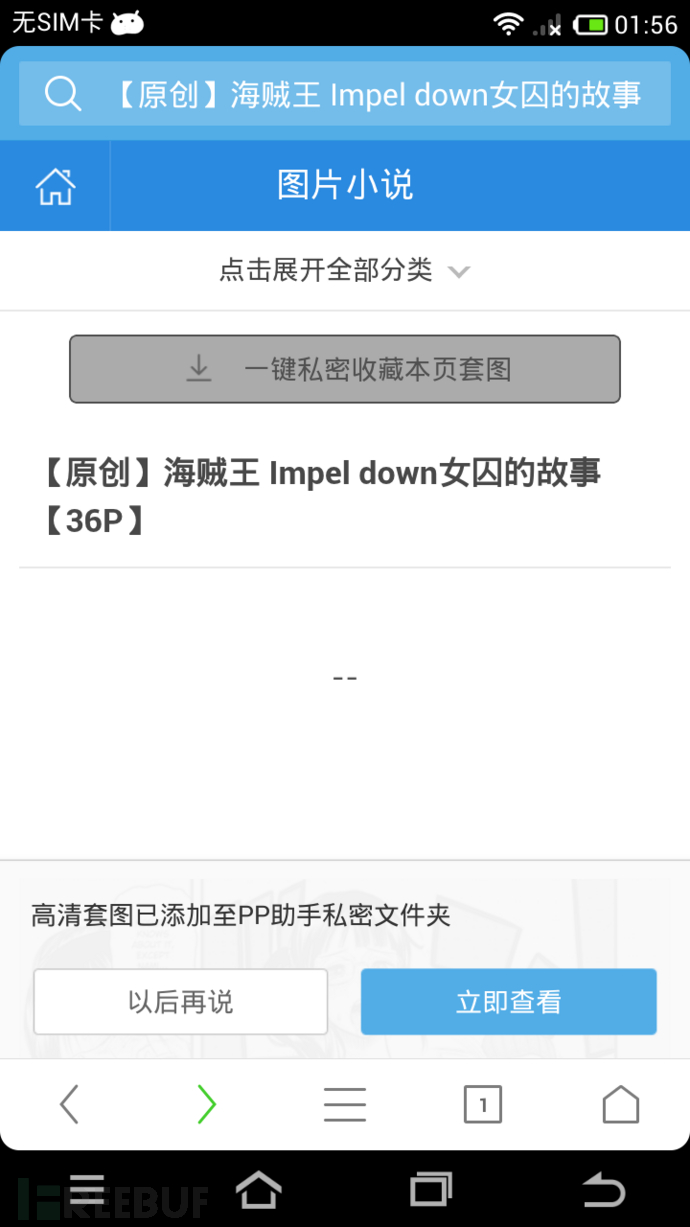The height and width of the screenshot is (1227, 690).
Task: Go to the site home icon
Action: [x=55, y=186]
